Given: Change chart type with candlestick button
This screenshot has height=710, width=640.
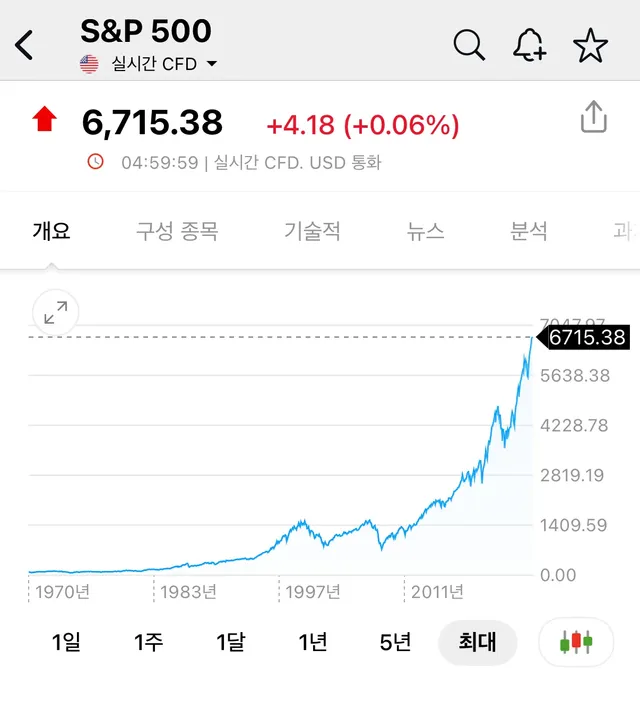Looking at the screenshot, I should click(x=577, y=642).
